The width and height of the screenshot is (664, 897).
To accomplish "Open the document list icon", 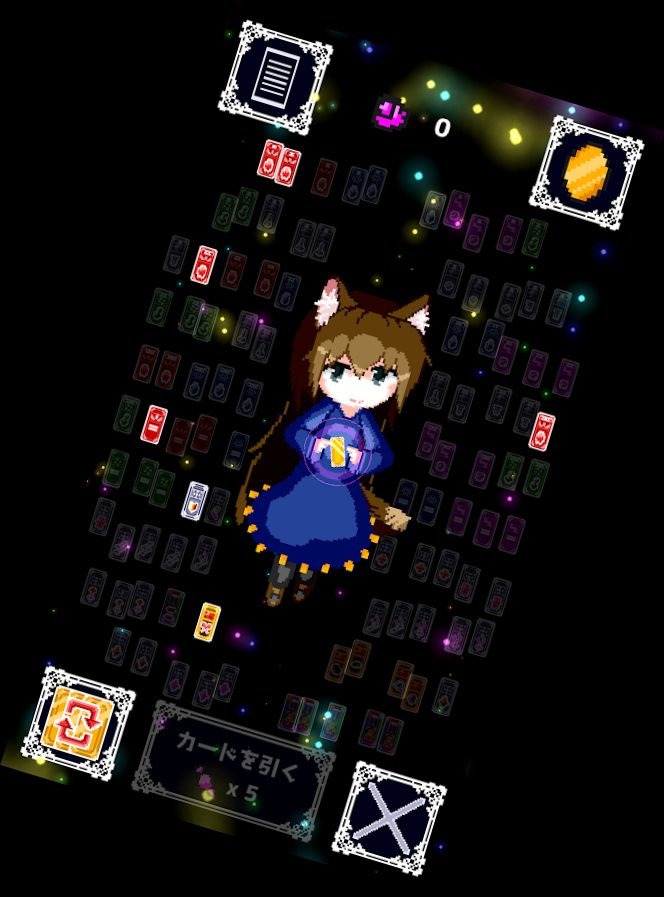I will pyautogui.click(x=275, y=76).
